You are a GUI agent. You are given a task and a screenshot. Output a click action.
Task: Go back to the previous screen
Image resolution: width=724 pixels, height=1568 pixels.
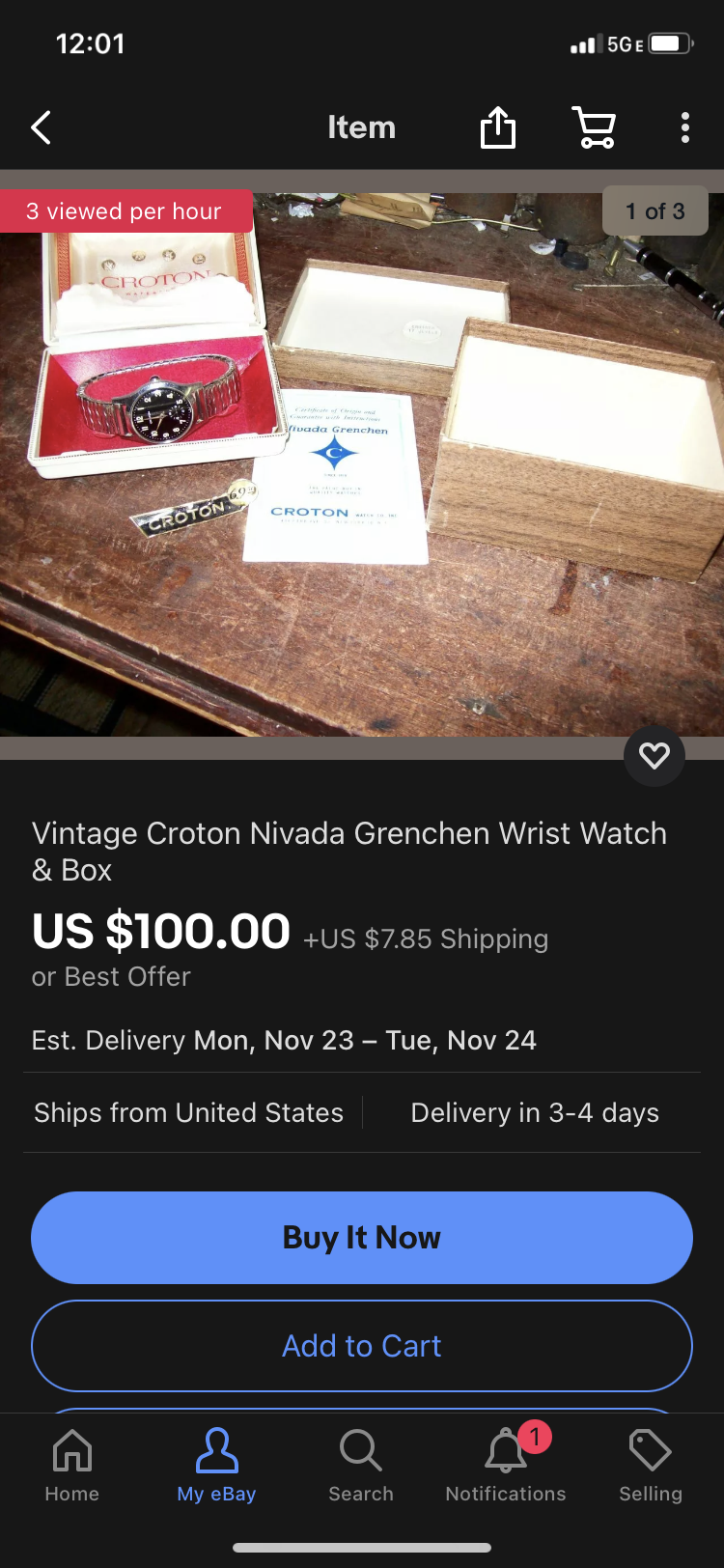pos(41,127)
